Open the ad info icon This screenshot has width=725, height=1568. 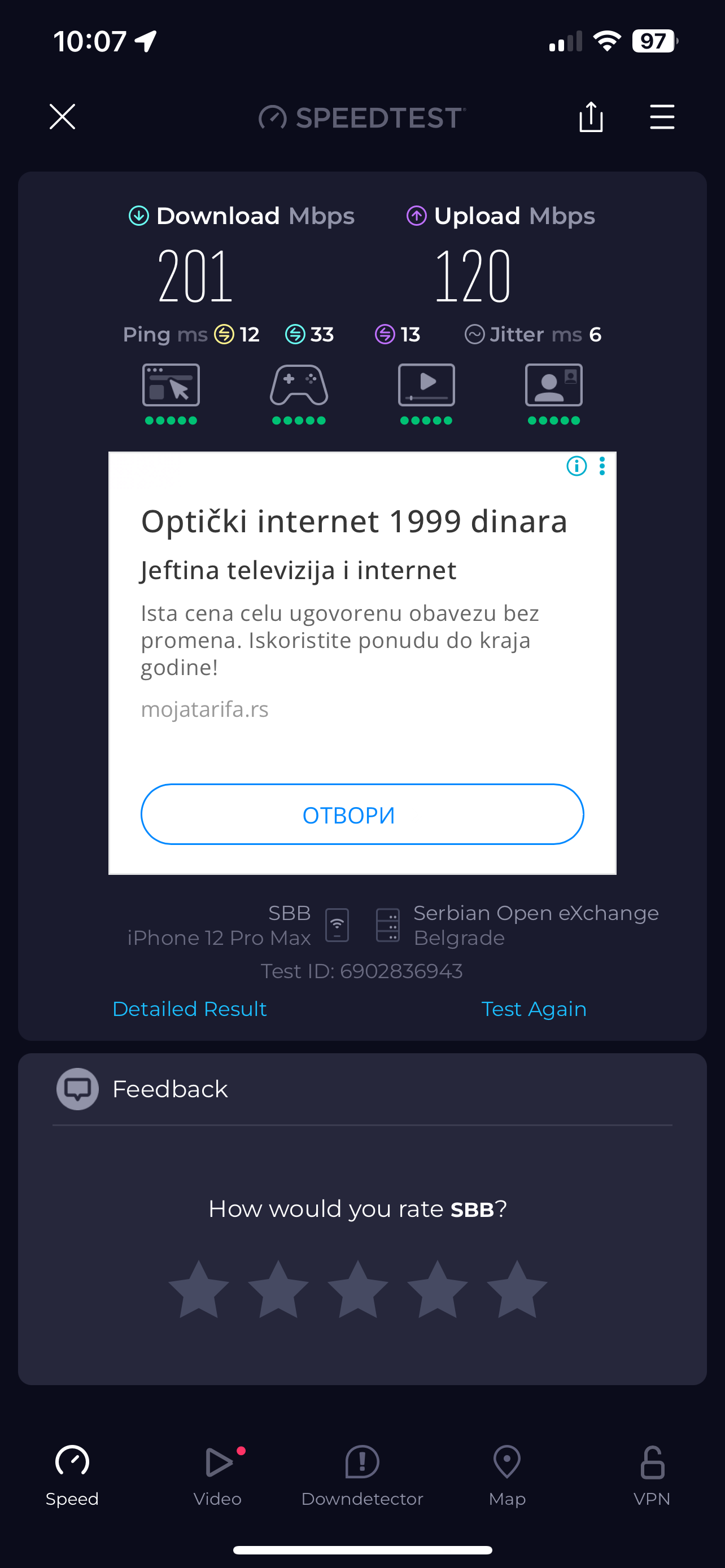point(576,466)
